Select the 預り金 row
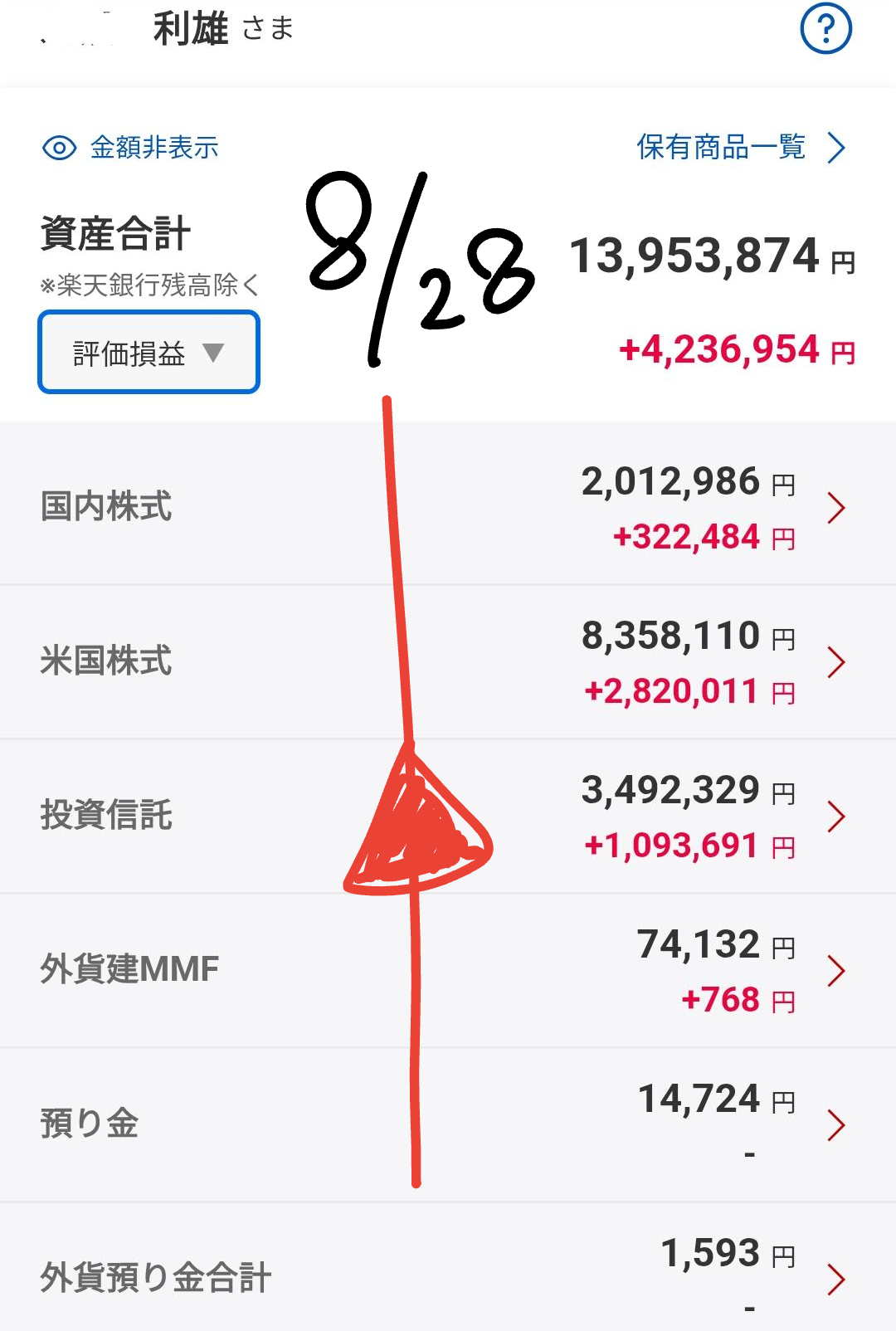This screenshot has height=1331, width=896. coord(448,1125)
